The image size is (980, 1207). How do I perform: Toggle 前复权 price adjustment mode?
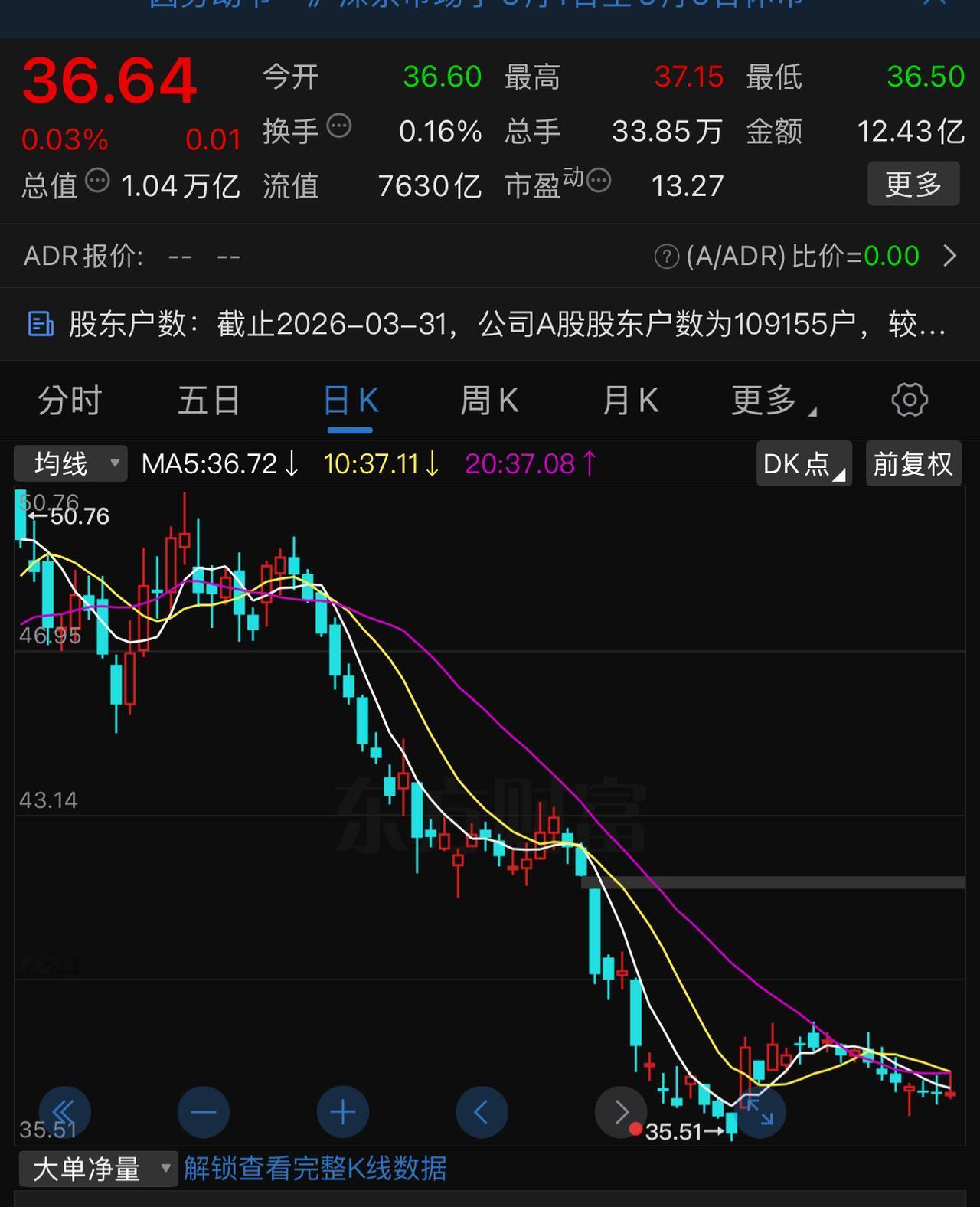(x=913, y=463)
